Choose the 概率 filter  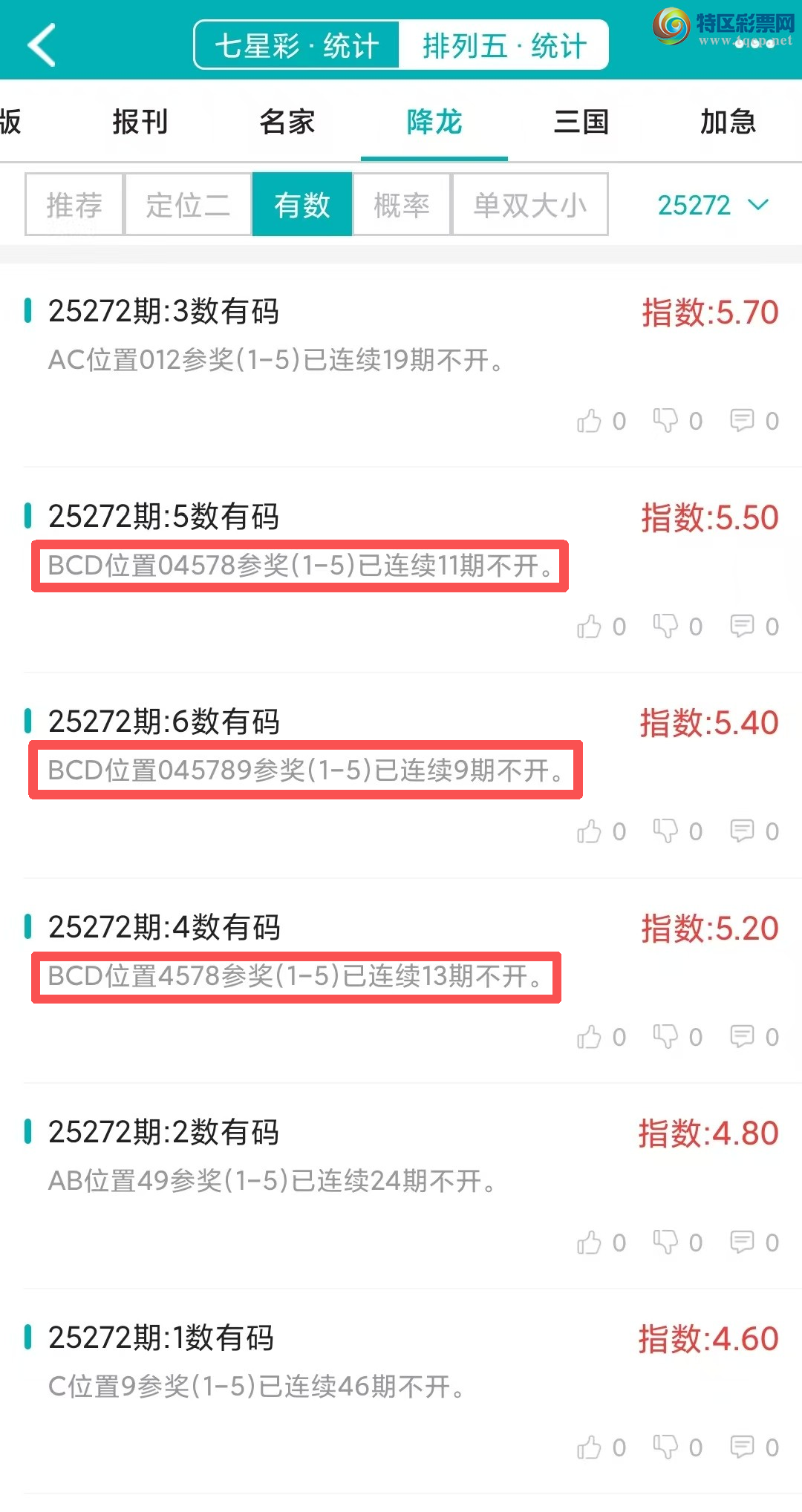point(402,205)
